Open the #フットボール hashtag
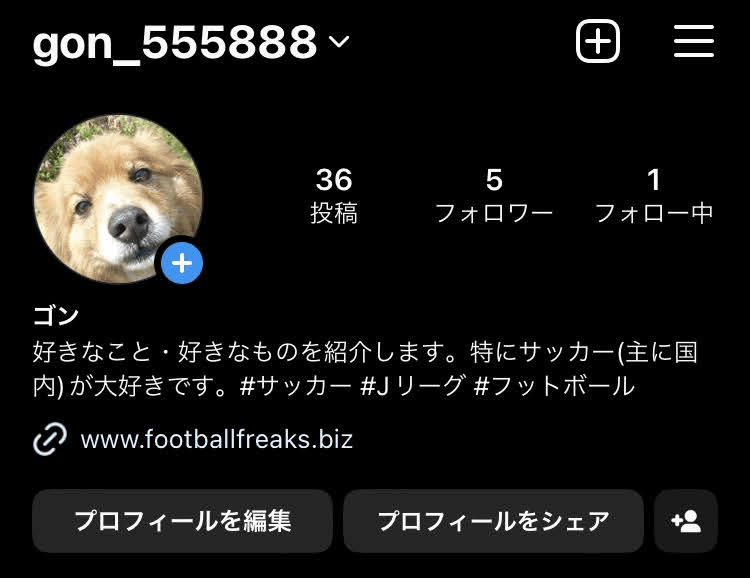This screenshot has height=578, width=750. pyautogui.click(x=553, y=386)
